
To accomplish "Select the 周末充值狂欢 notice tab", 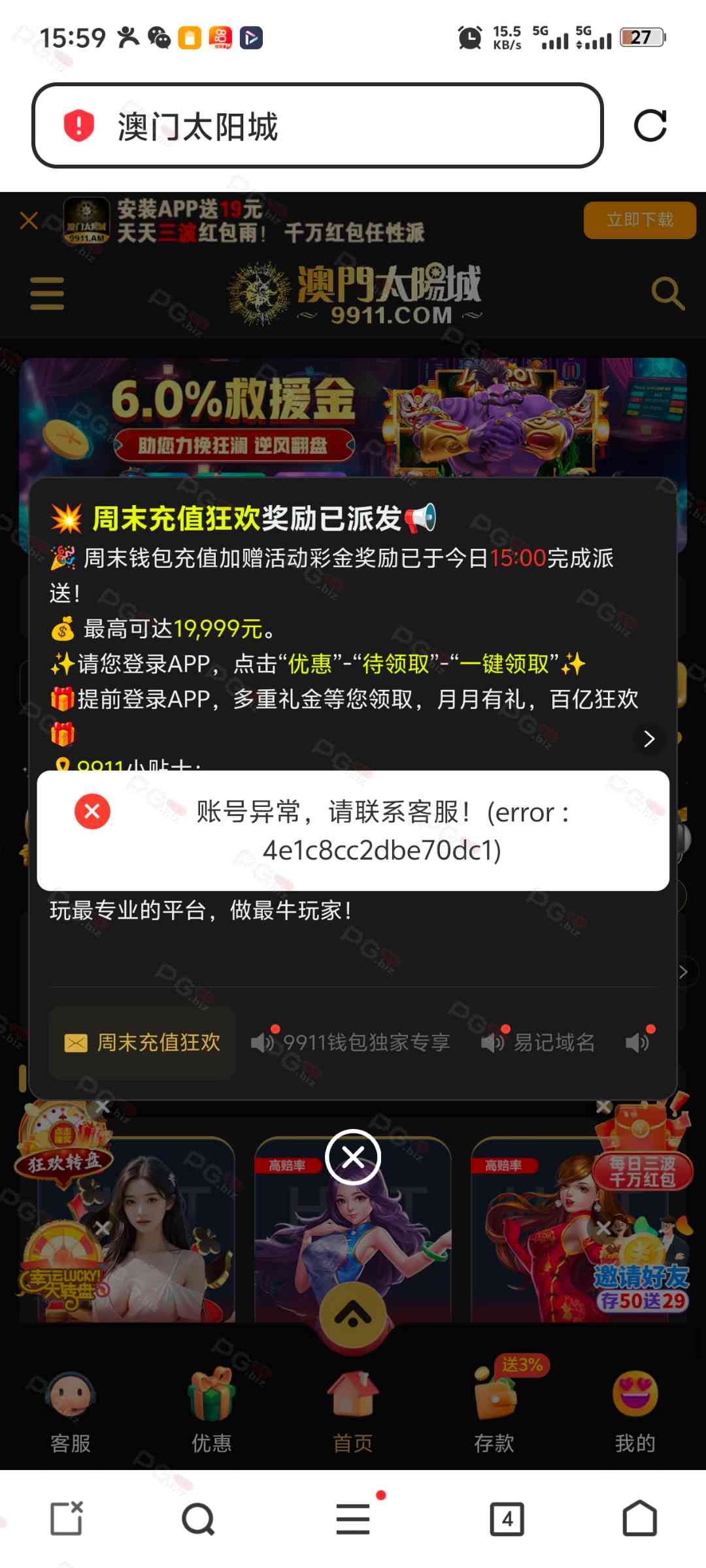I will tap(143, 1042).
